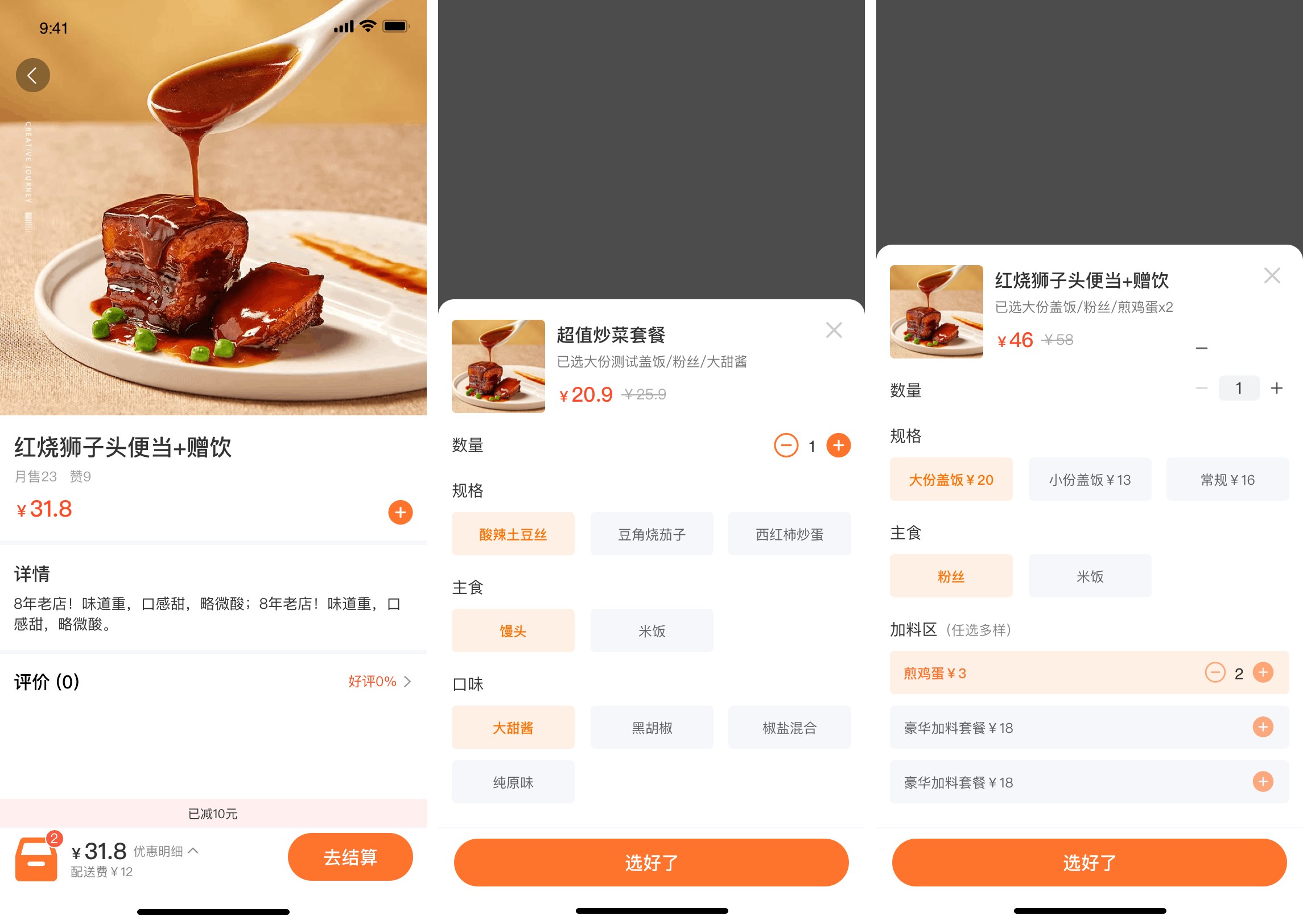Select the 黑胡椒 flavor
The height and width of the screenshot is (924, 1303).
pos(652,728)
